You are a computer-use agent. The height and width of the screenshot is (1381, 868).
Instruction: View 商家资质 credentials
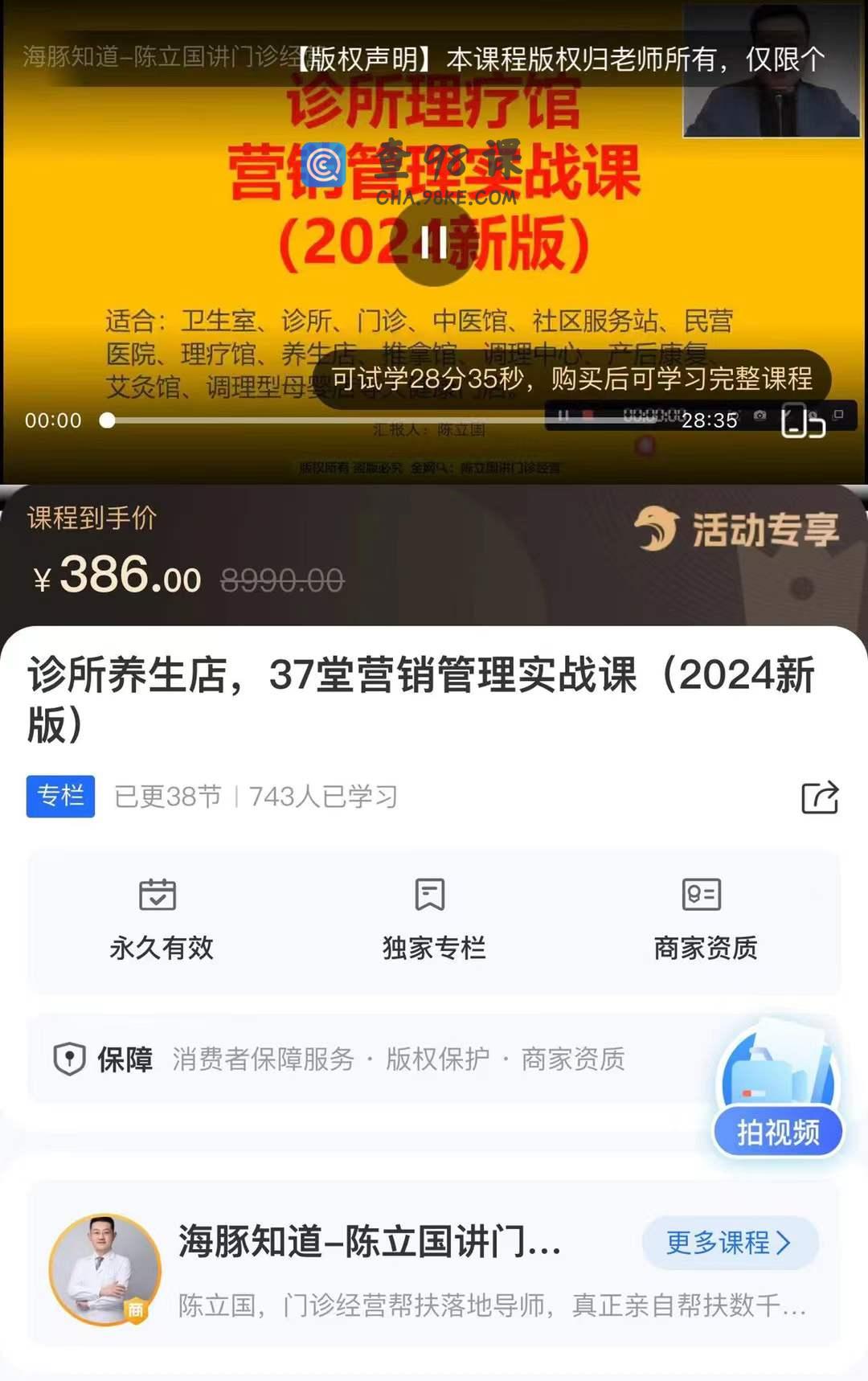tap(705, 920)
